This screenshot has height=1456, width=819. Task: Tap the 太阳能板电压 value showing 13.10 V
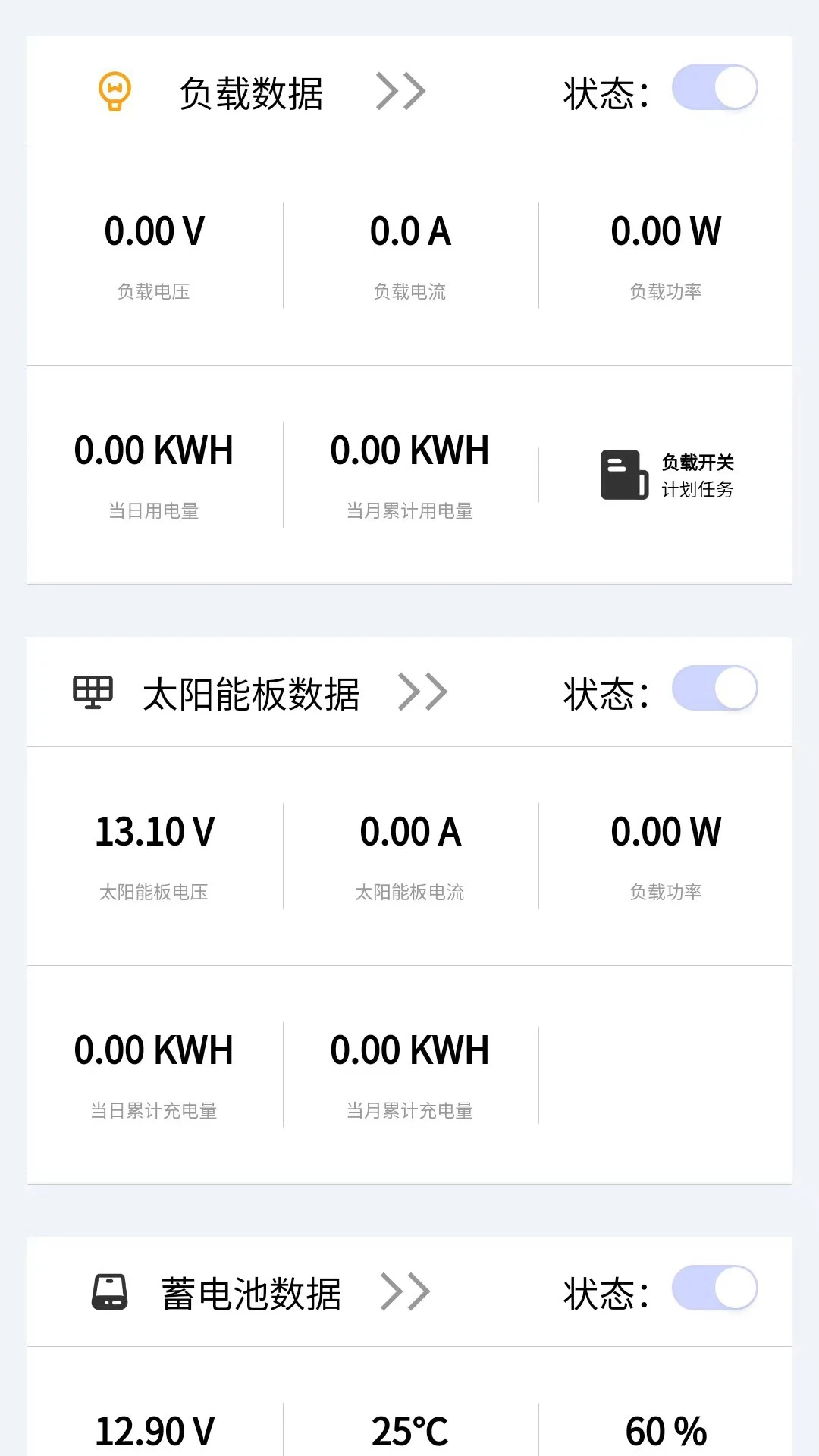155,832
